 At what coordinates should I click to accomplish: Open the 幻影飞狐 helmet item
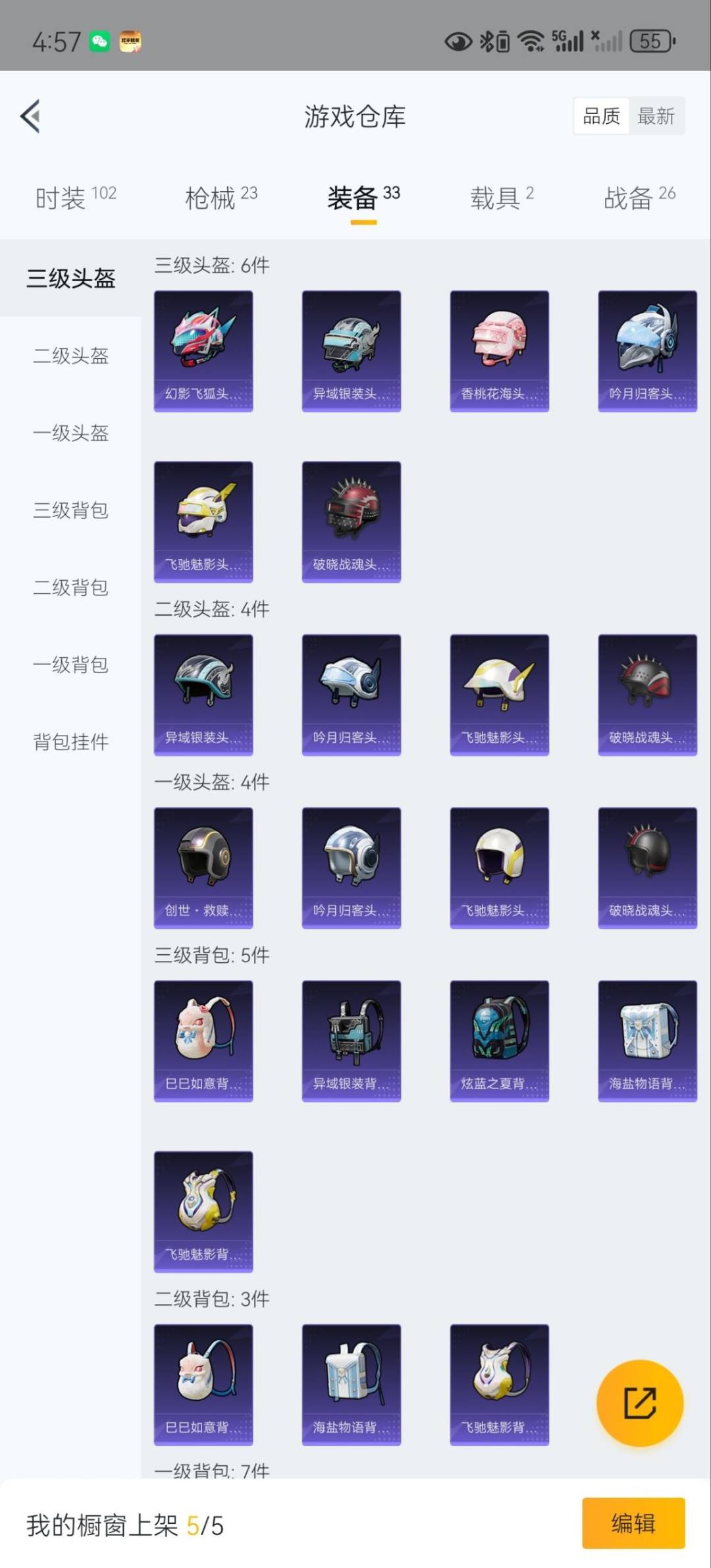click(x=203, y=351)
